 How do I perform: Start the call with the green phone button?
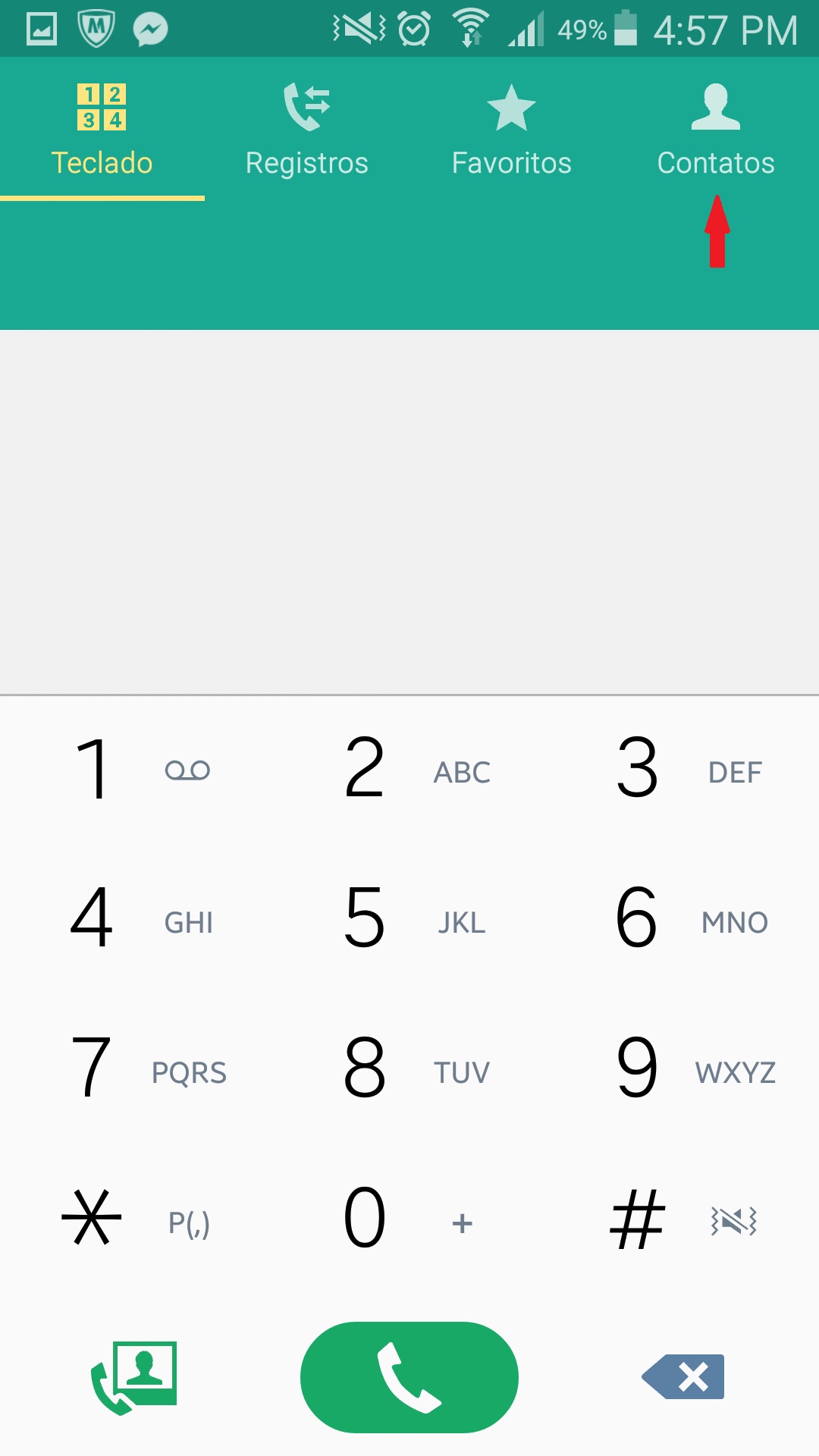409,1377
